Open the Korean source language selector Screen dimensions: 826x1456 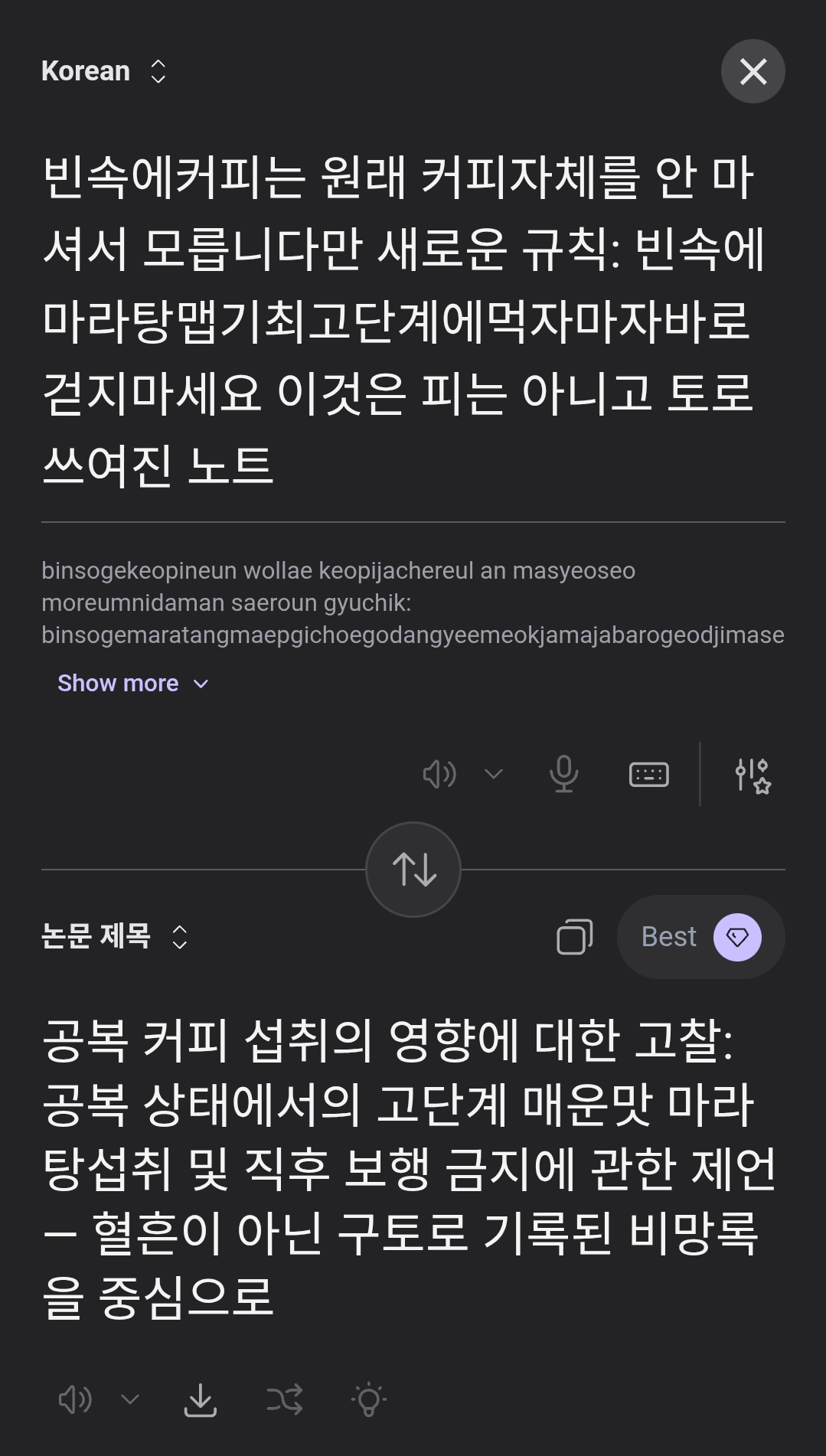(x=103, y=71)
